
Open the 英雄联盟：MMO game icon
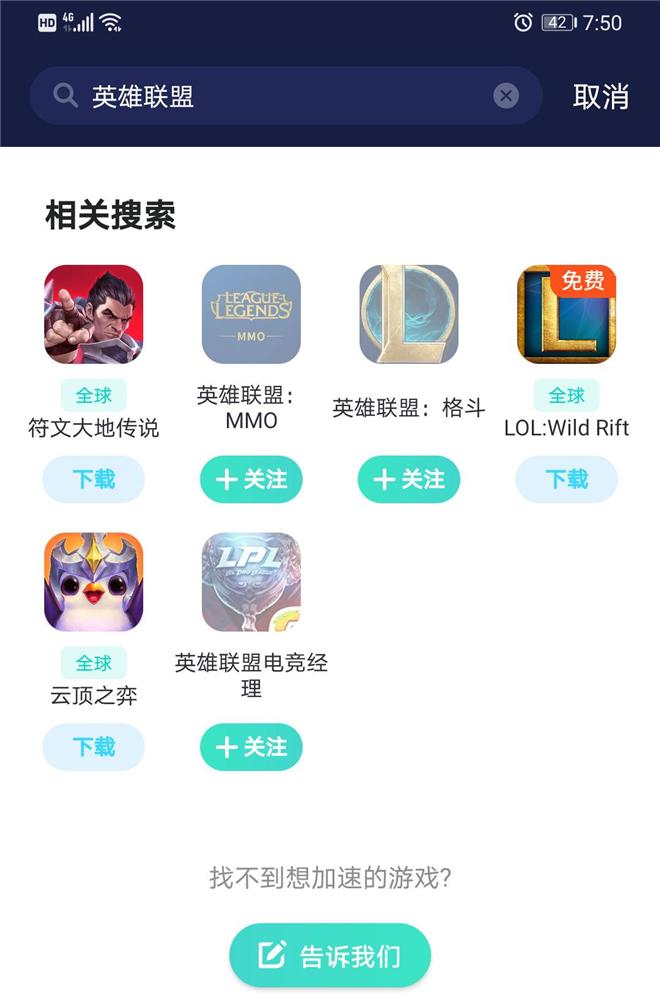point(251,314)
